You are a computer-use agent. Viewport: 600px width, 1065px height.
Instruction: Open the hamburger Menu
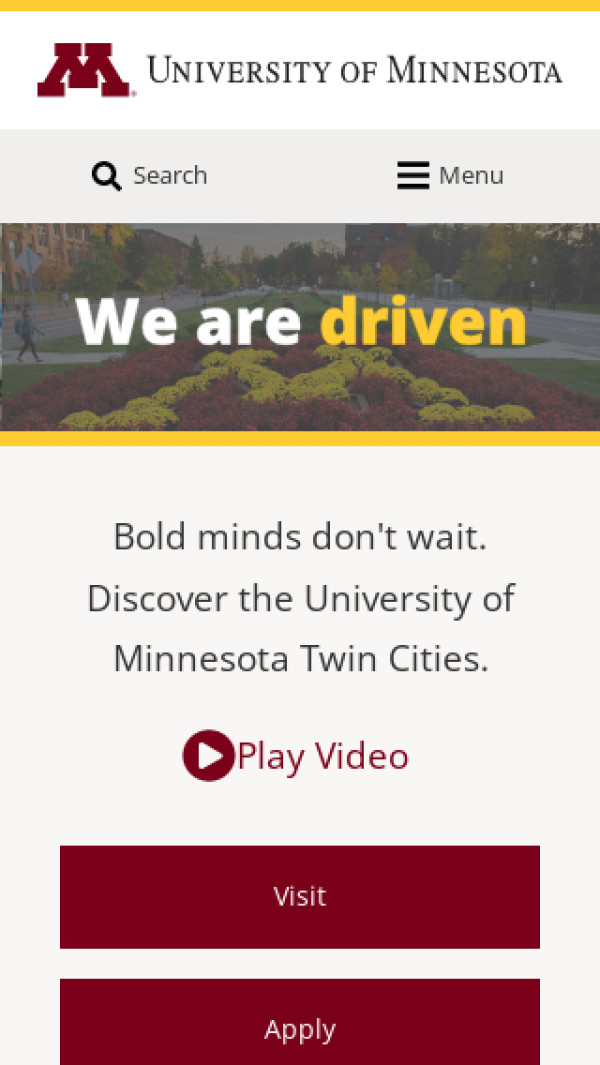[450, 176]
